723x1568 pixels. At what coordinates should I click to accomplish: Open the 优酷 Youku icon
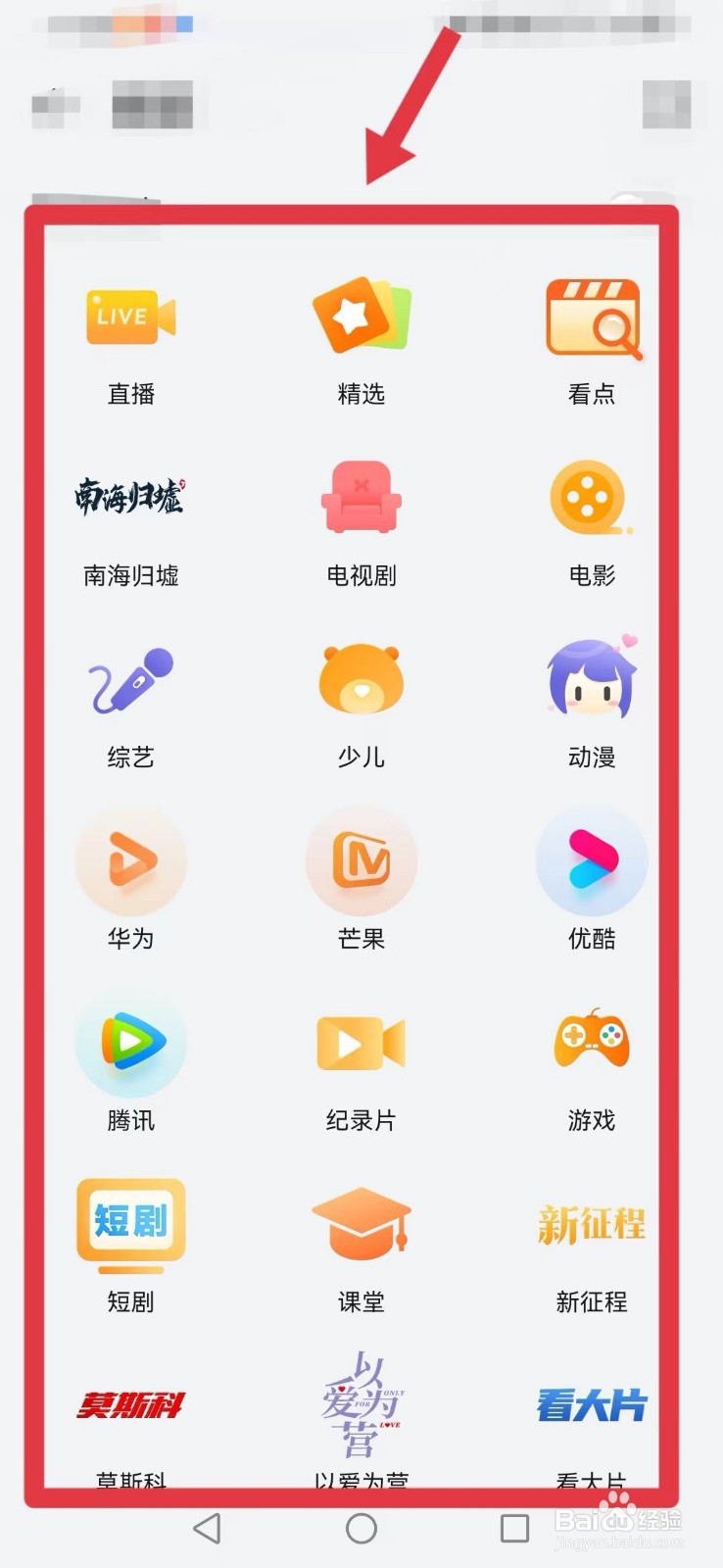(590, 860)
